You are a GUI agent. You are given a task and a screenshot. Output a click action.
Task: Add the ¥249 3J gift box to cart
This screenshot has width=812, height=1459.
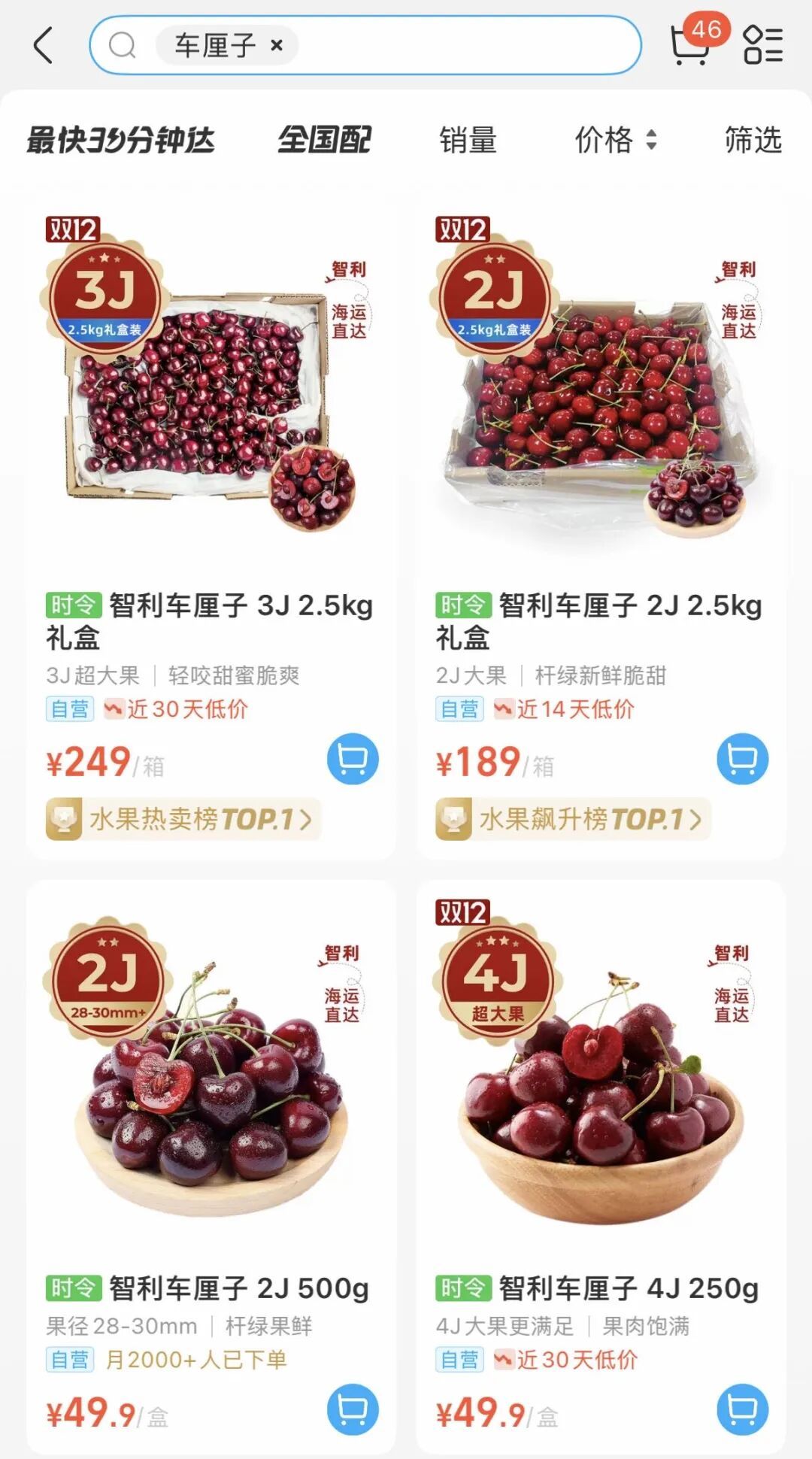[x=353, y=759]
